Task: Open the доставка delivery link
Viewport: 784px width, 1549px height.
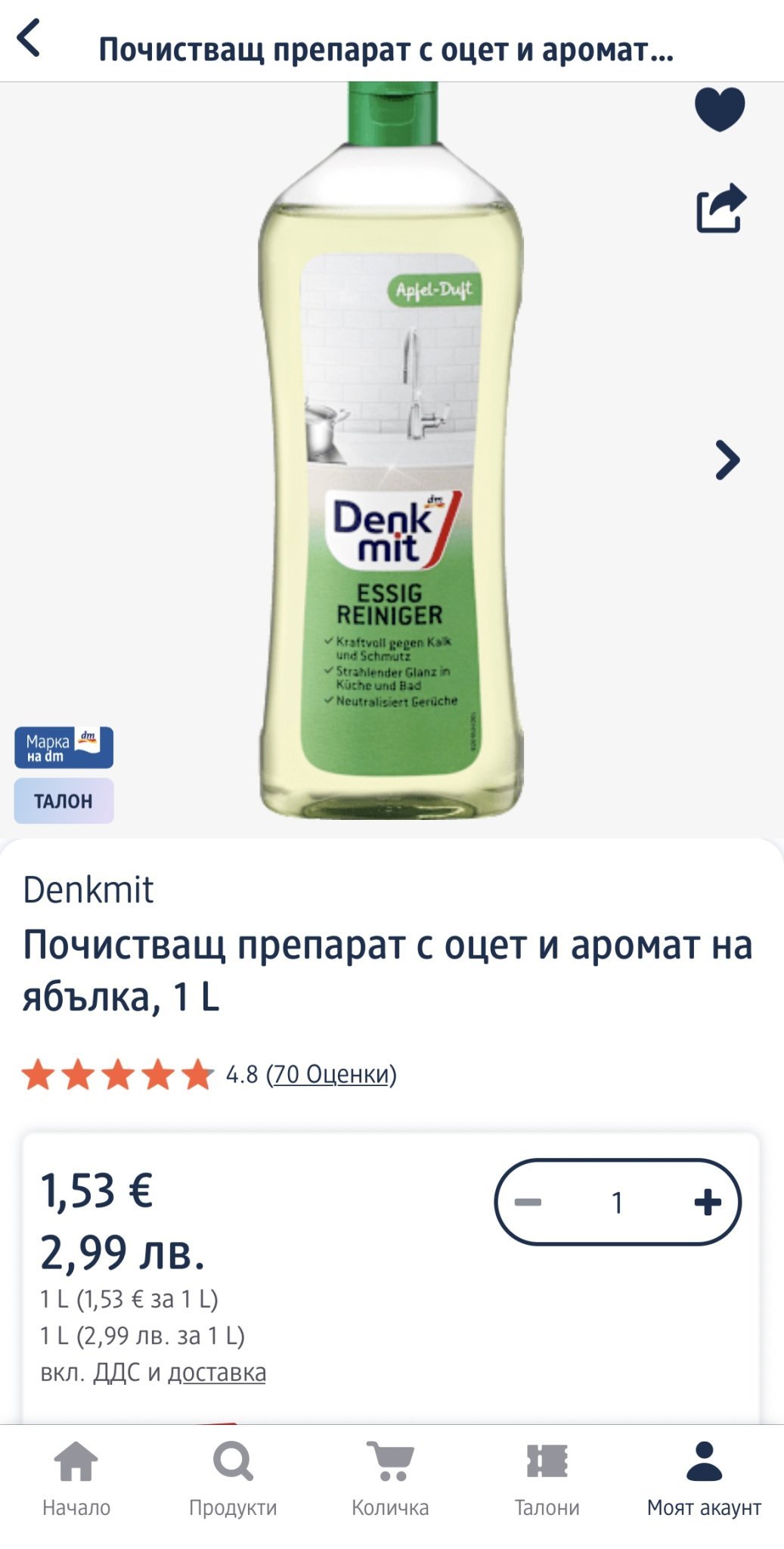Action: (217, 1372)
